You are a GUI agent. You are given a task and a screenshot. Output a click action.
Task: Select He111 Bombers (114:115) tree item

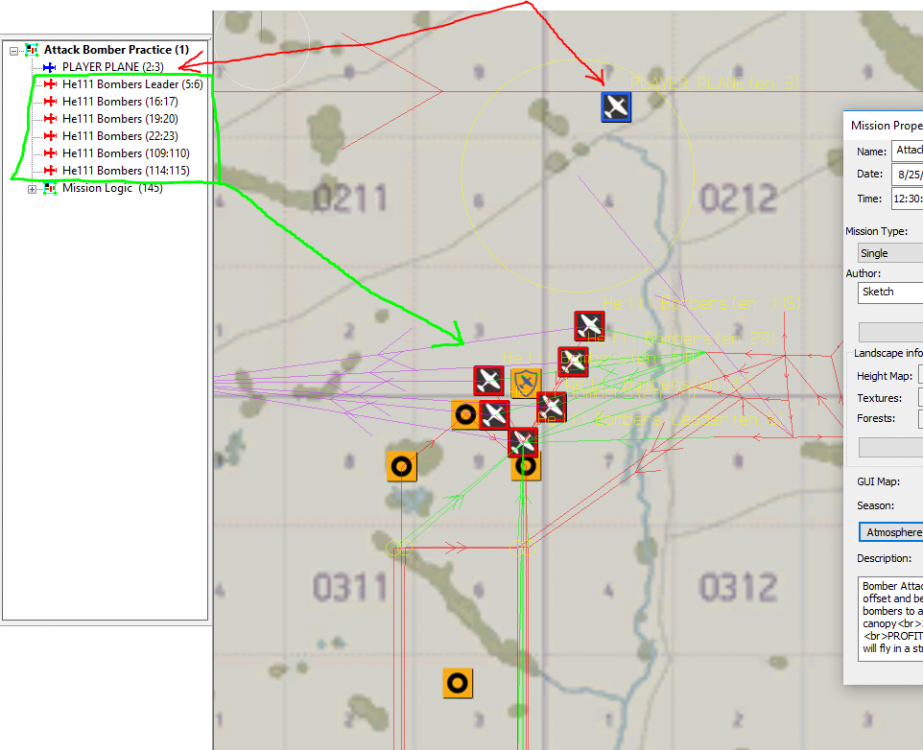125,169
